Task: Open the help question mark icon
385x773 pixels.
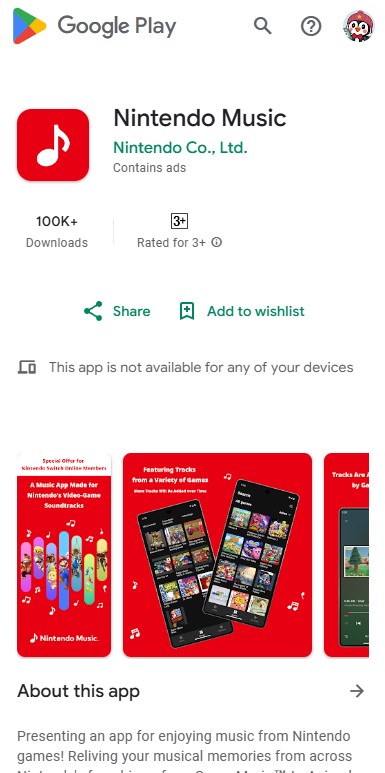Action: pos(311,26)
